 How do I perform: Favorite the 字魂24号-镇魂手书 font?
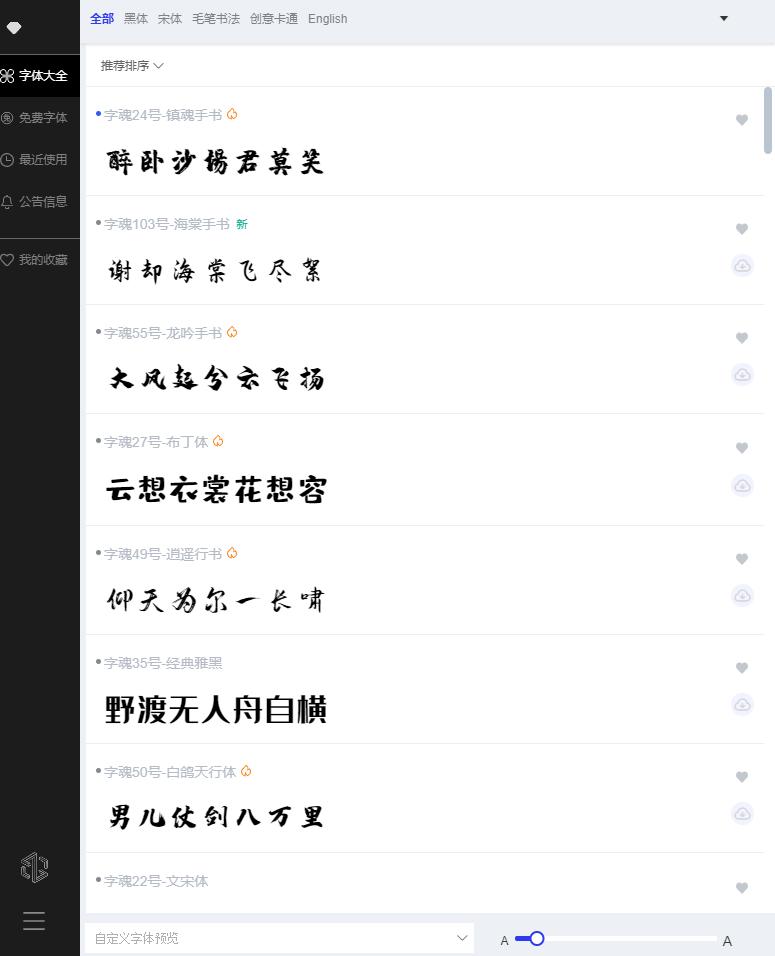click(742, 120)
